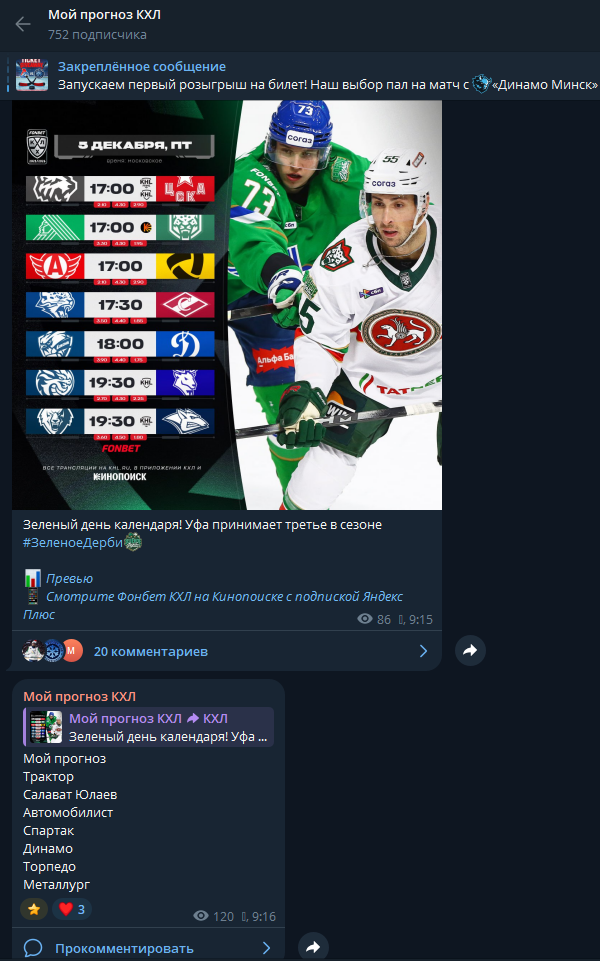Go back using the arrow icon

pos(22,24)
